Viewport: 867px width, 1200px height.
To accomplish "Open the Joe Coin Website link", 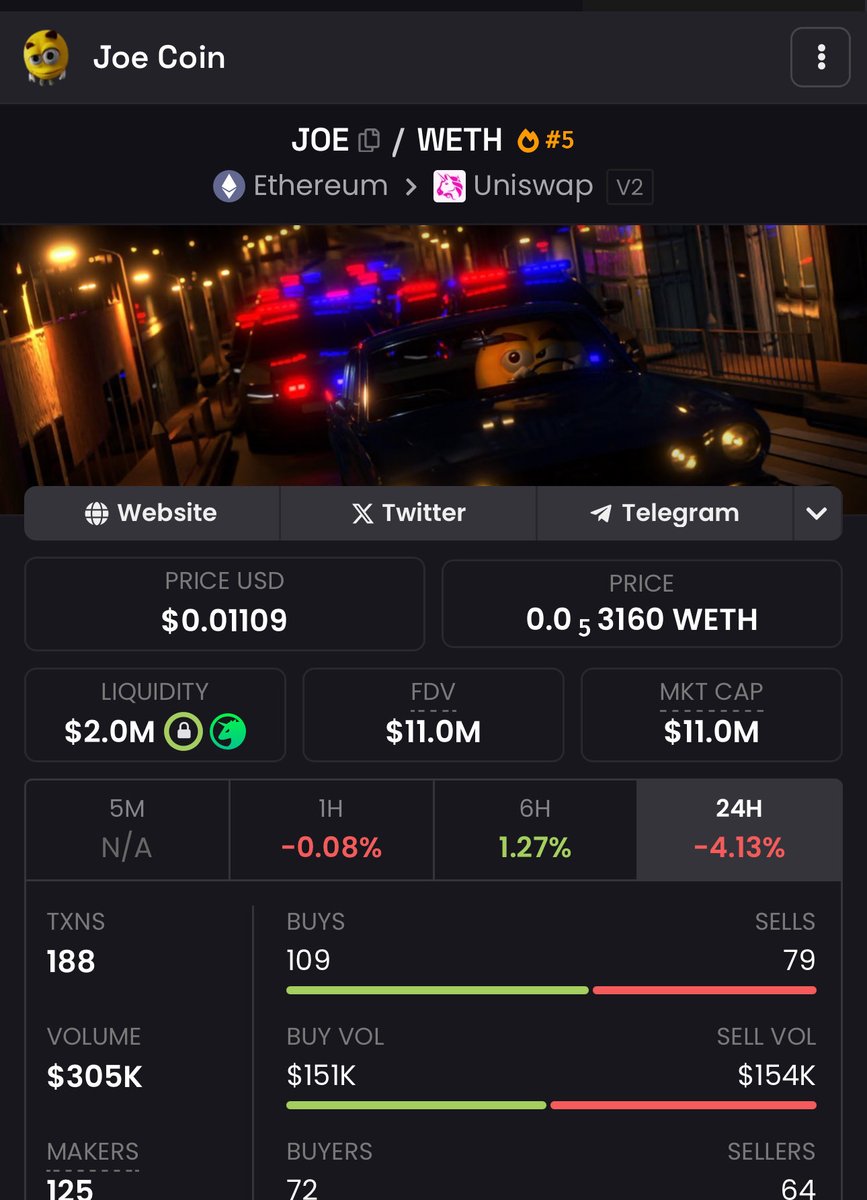I will click(152, 513).
